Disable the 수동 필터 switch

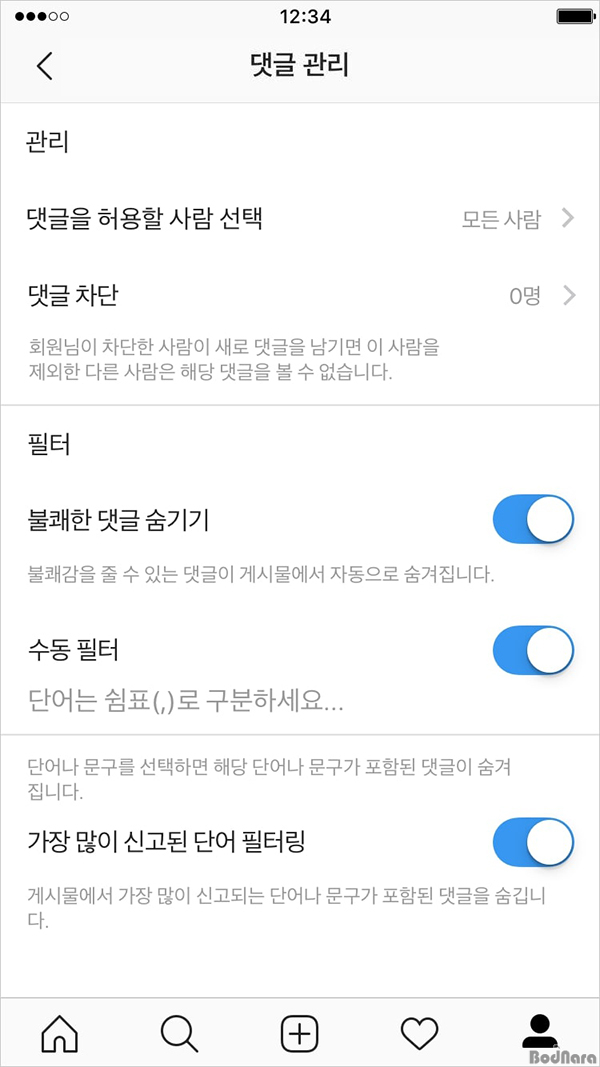pyautogui.click(x=533, y=651)
